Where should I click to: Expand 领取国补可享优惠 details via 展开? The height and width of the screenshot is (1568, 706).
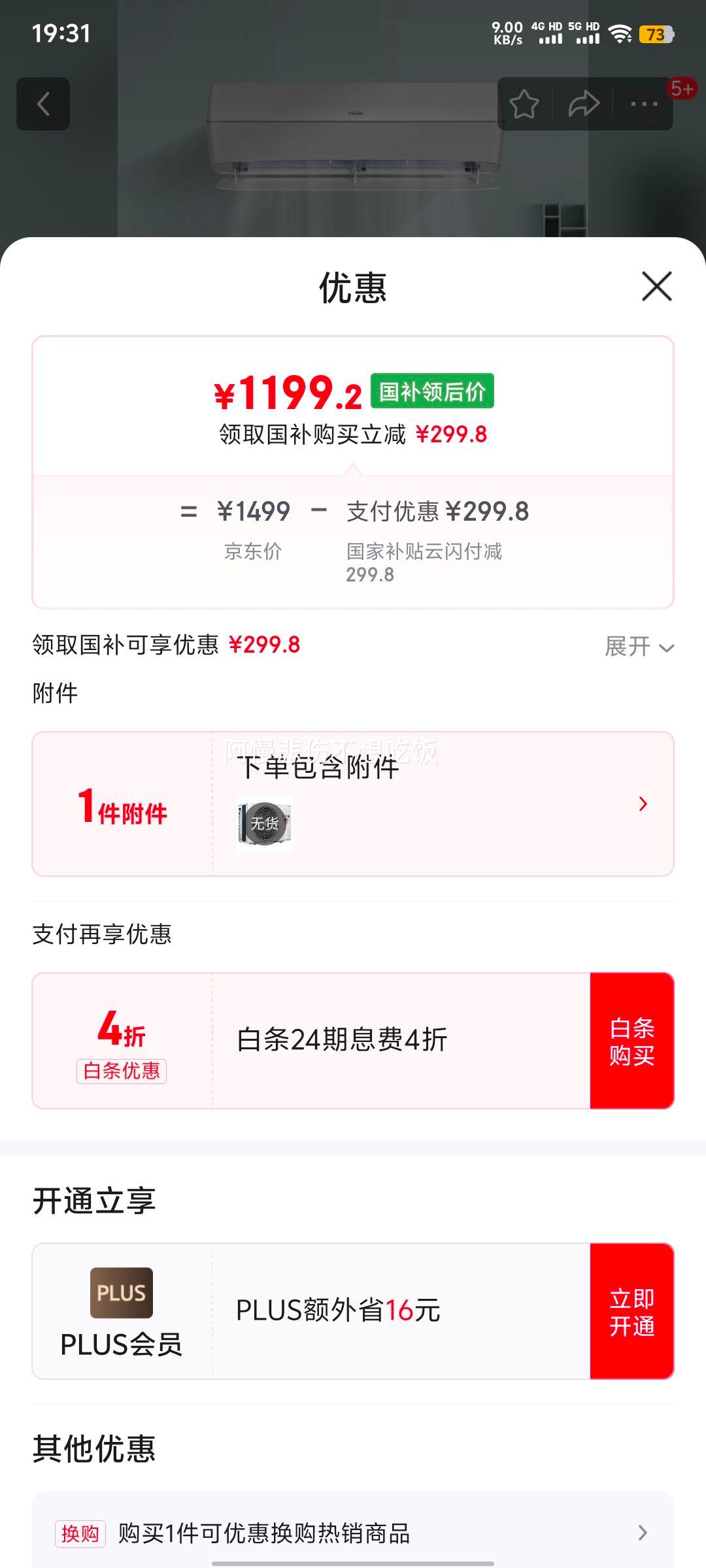tap(639, 647)
